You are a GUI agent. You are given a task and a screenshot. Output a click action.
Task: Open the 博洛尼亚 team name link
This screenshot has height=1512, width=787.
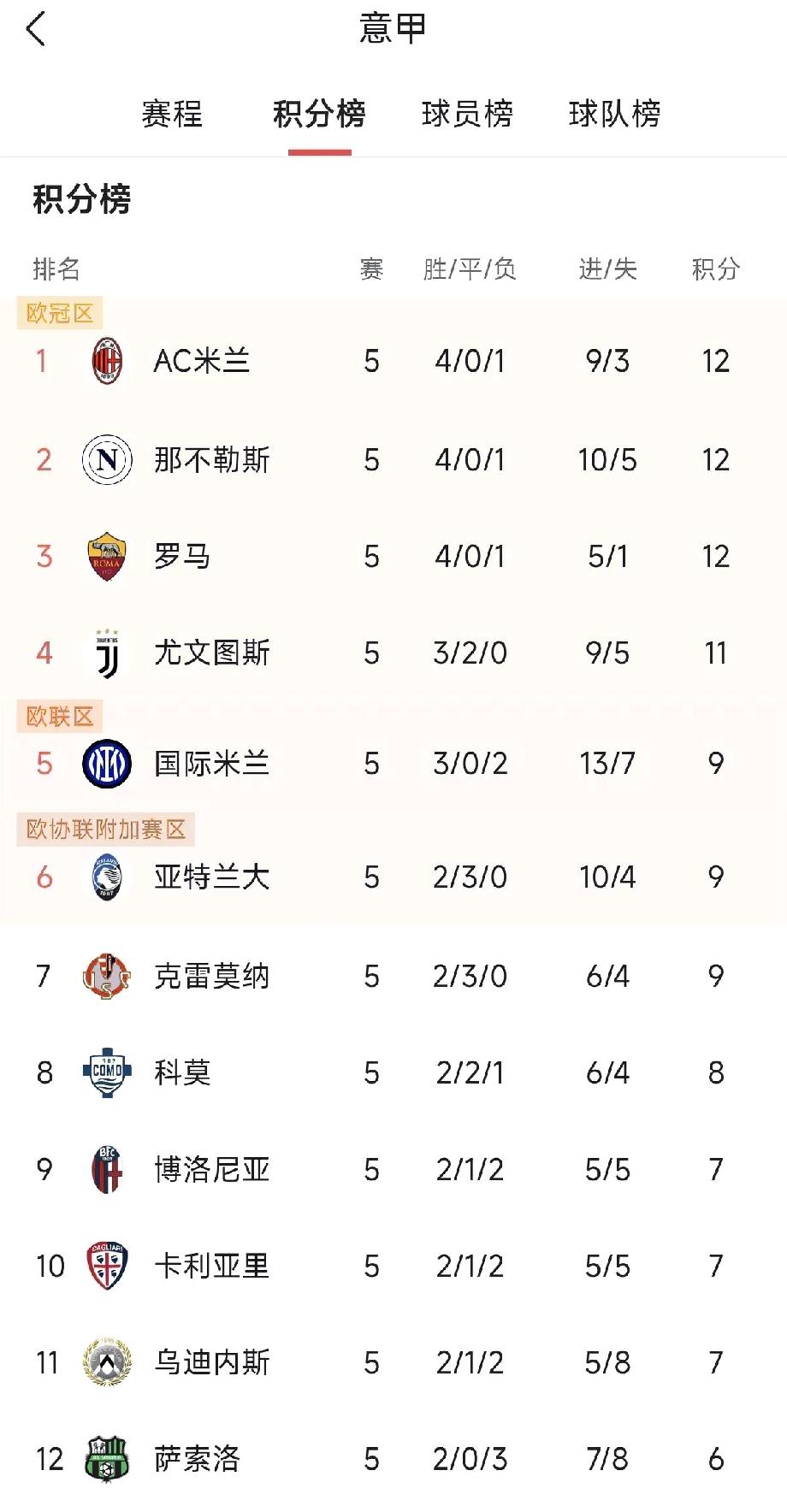pos(212,1169)
